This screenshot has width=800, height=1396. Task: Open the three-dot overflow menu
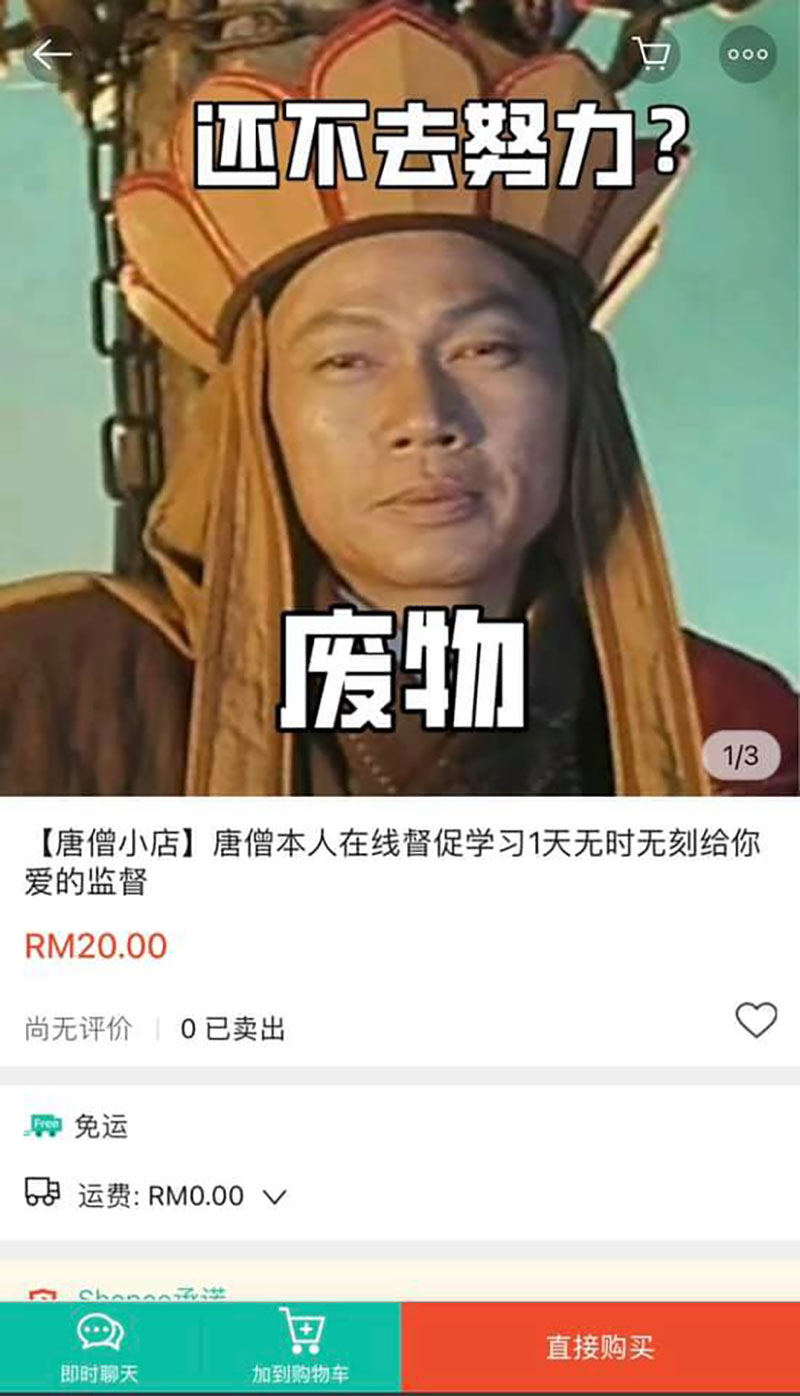747,54
